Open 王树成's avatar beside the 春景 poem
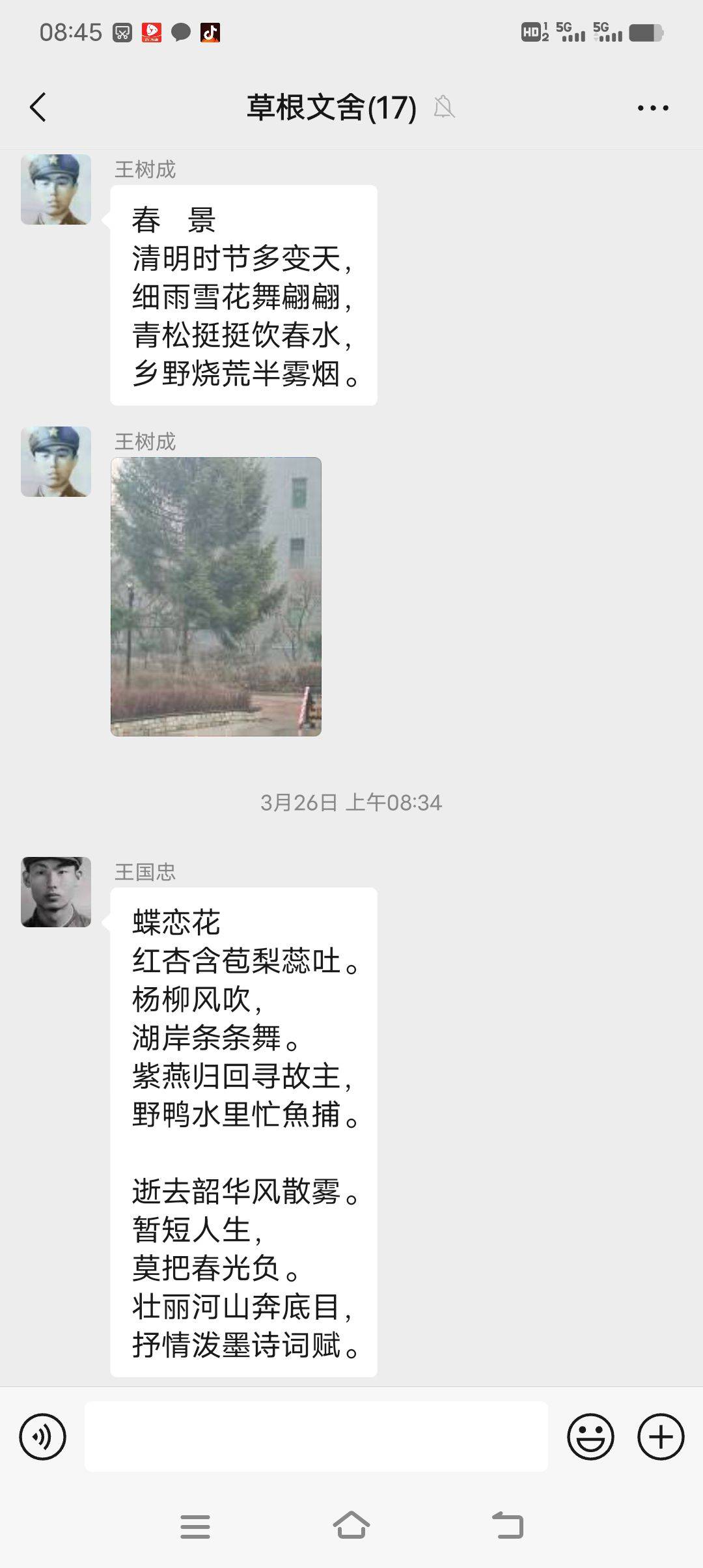Image resolution: width=703 pixels, height=1568 pixels. [x=56, y=189]
